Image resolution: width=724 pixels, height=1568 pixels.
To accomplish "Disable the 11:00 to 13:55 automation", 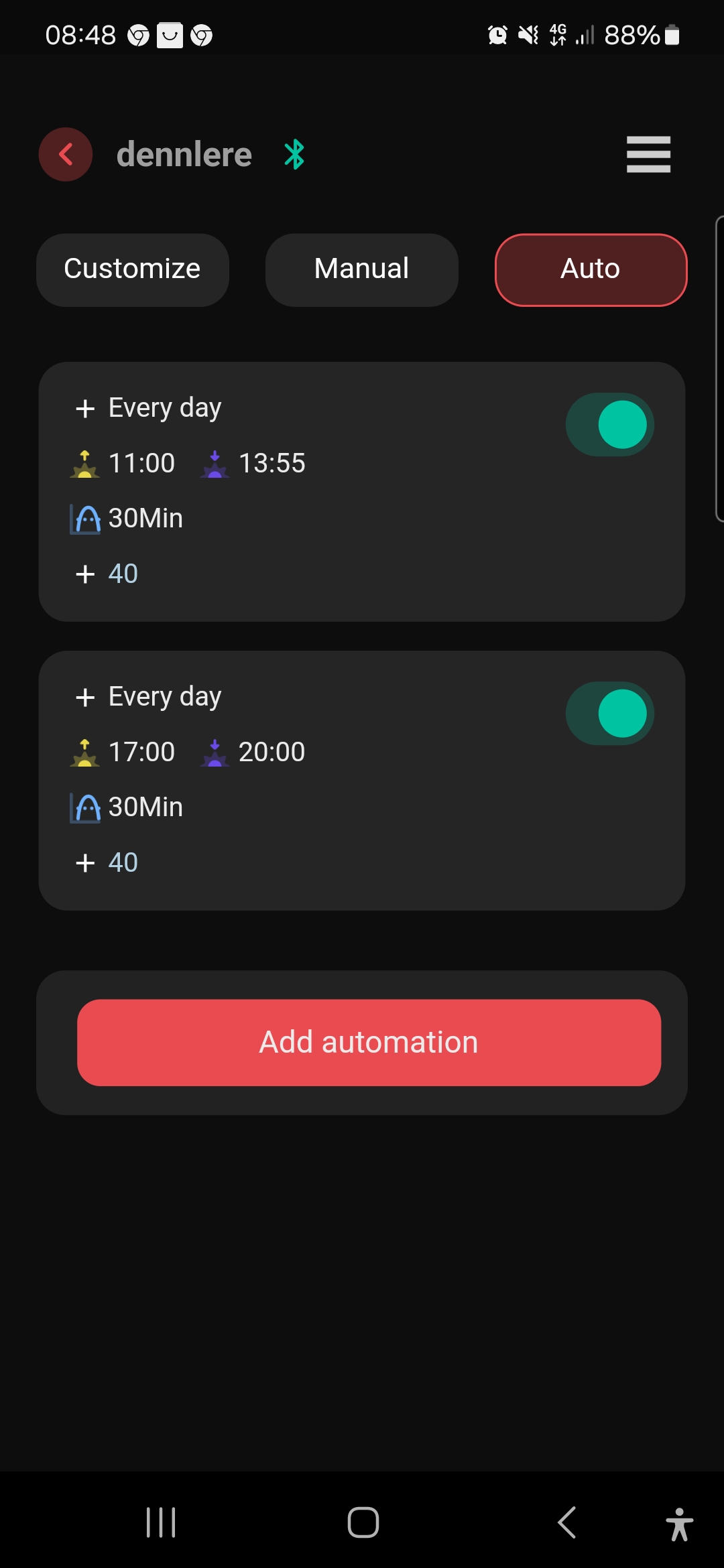I will coord(610,425).
